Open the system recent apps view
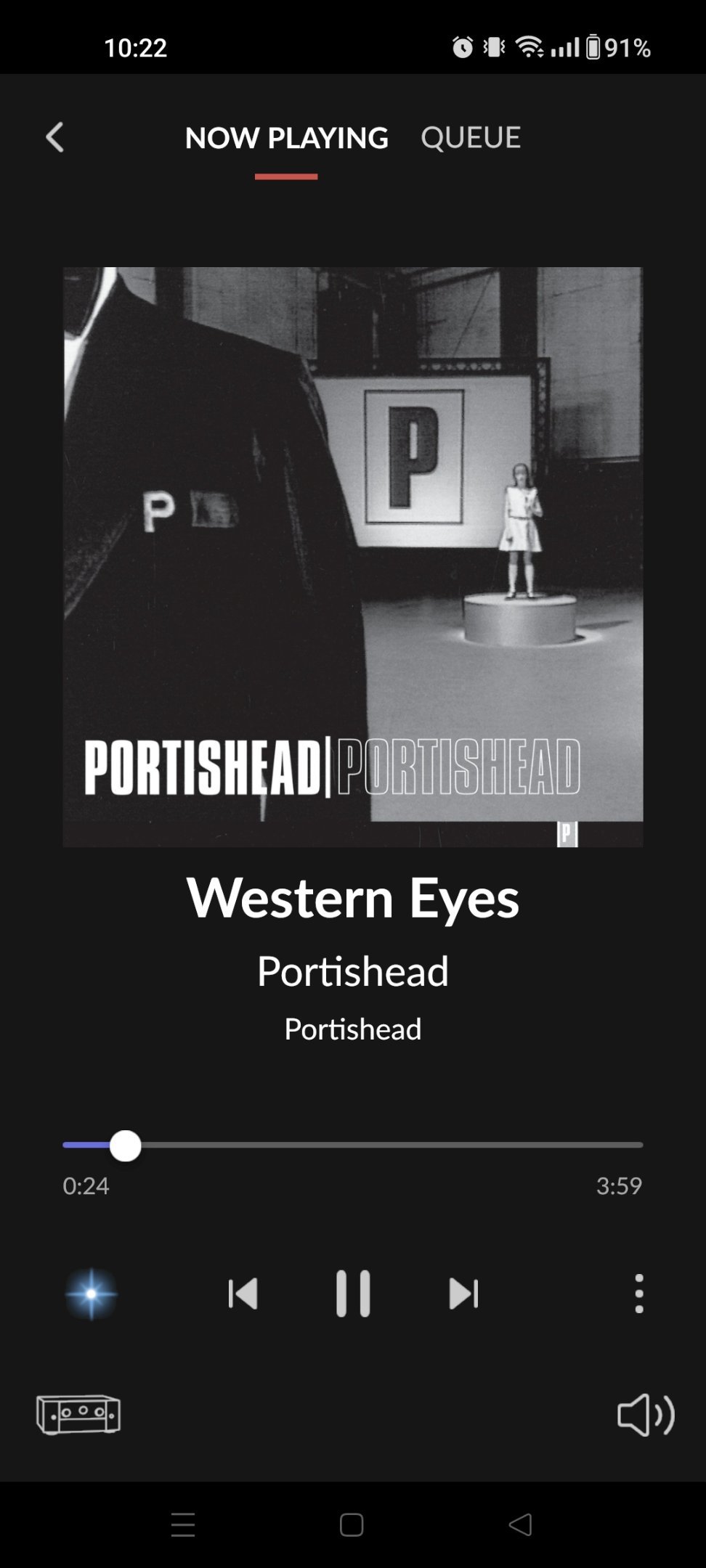Viewport: 706px width, 1568px height. 183,1524
